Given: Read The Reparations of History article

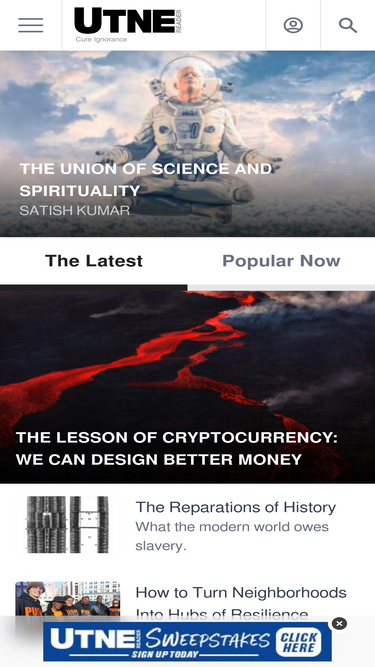Looking at the screenshot, I should click(x=236, y=507).
